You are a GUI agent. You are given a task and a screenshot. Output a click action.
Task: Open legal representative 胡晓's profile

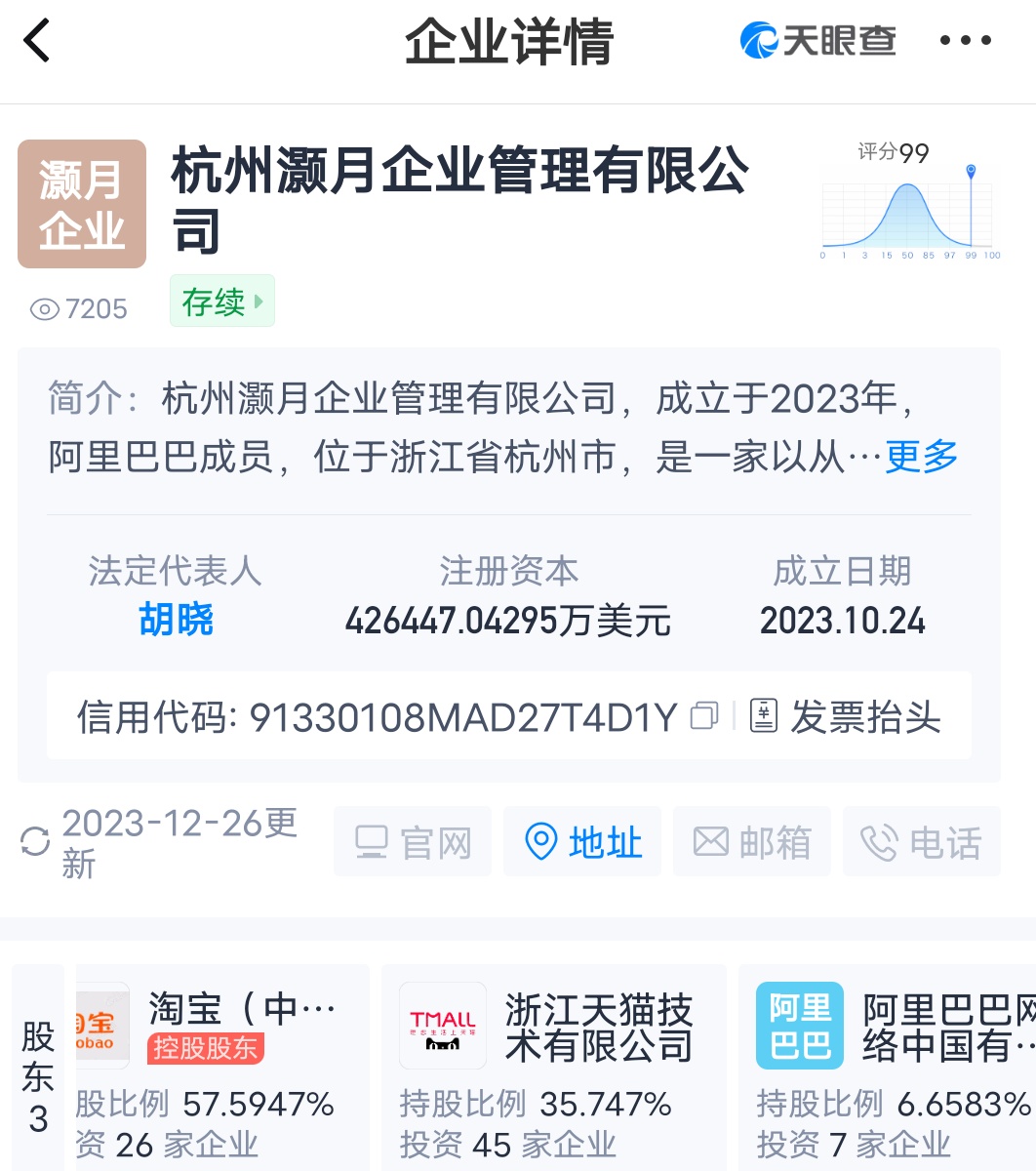click(x=176, y=620)
